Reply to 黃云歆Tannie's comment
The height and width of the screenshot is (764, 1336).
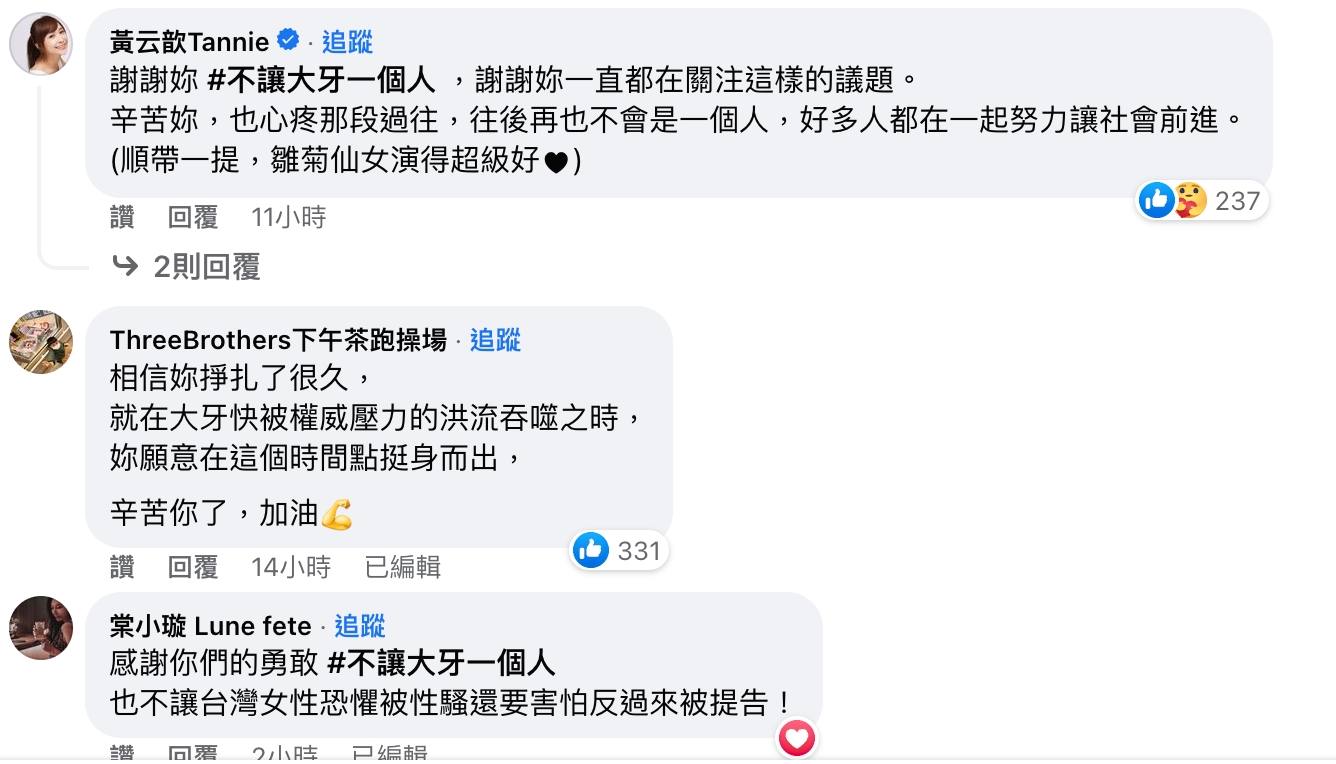193,217
